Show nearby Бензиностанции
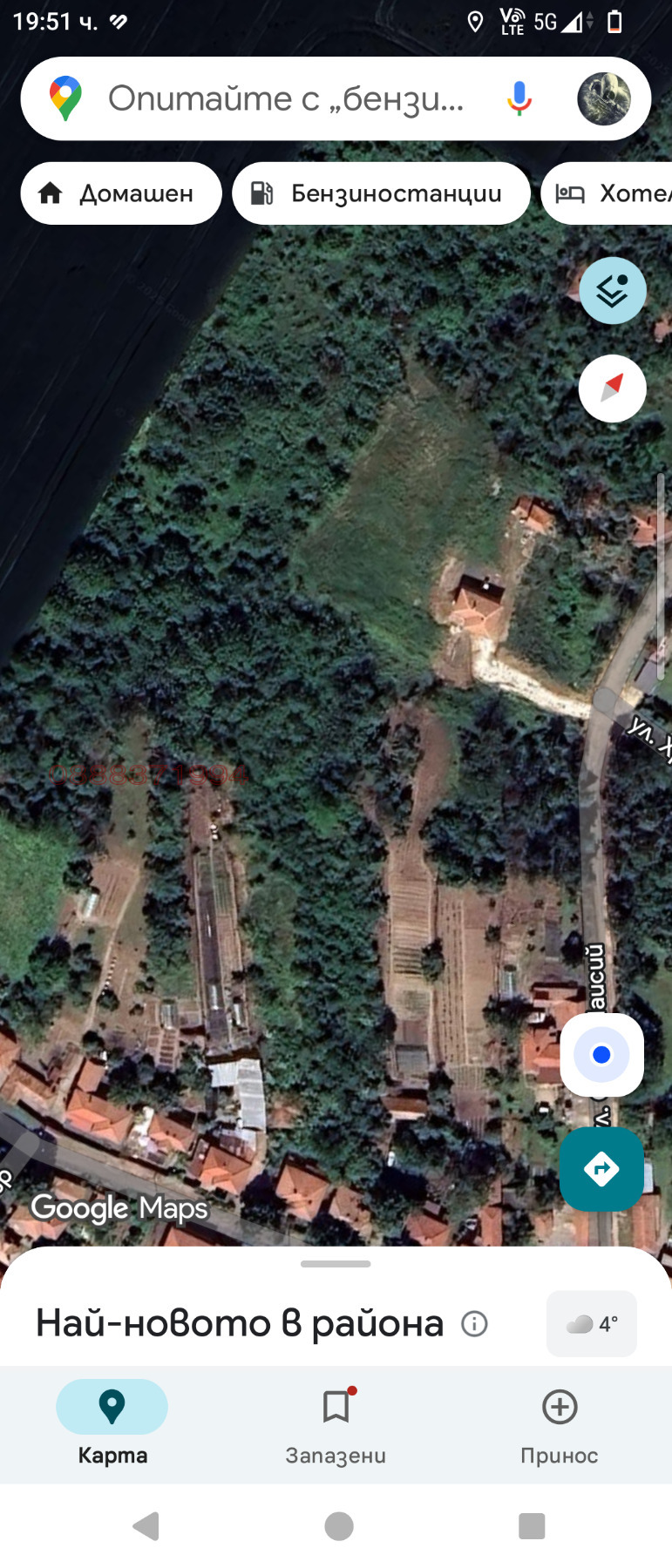 [x=381, y=193]
